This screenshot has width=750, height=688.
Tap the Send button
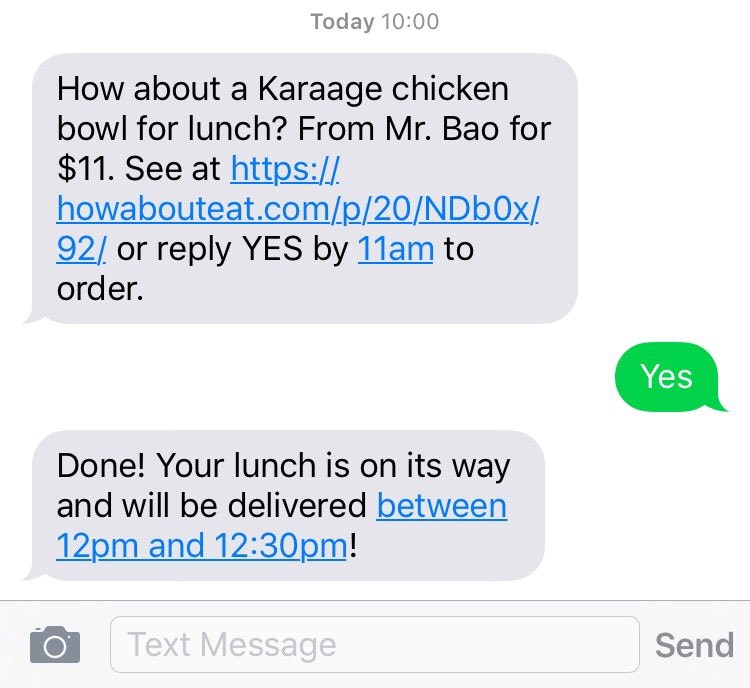[694, 645]
